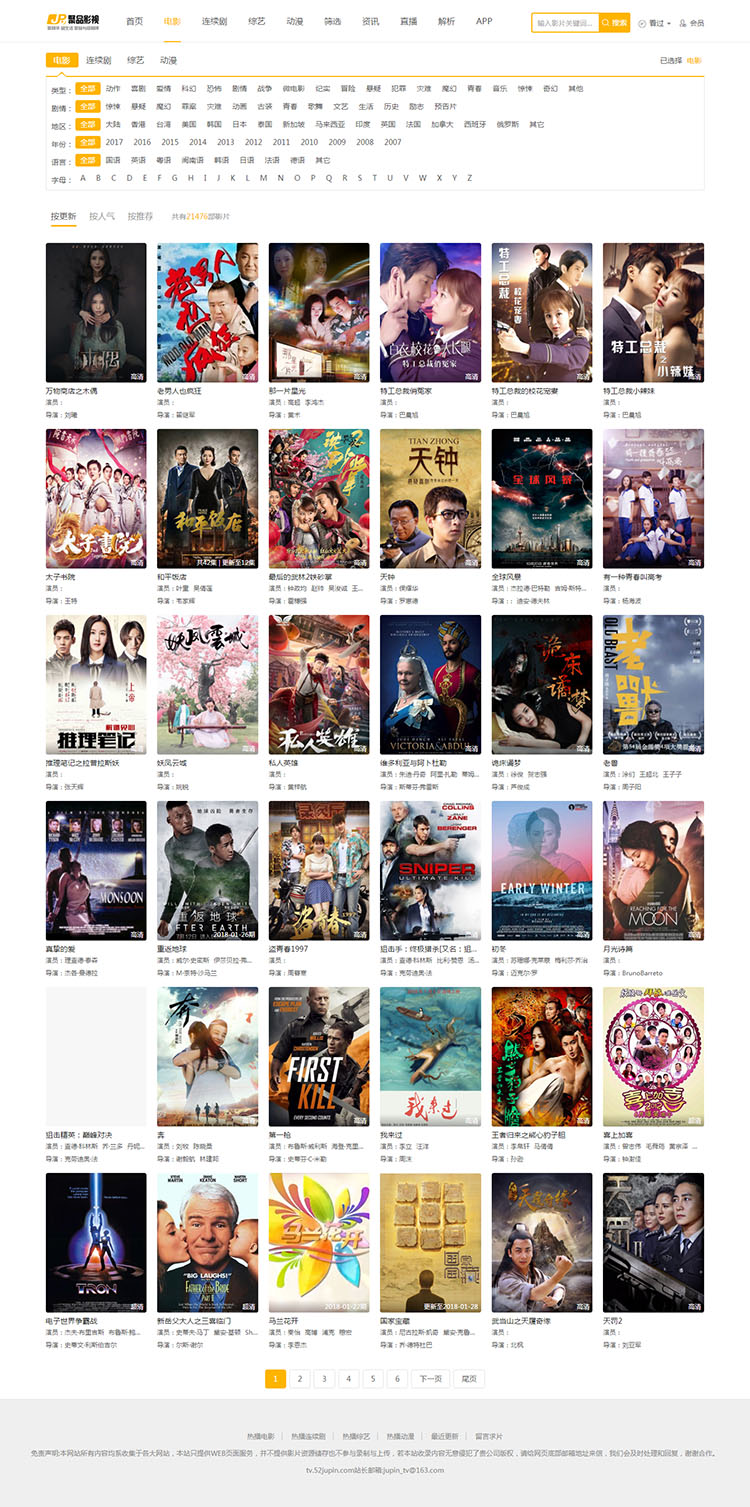Switch to the 连续剧 top navigation item
The width and height of the screenshot is (750, 1507).
tap(214, 21)
